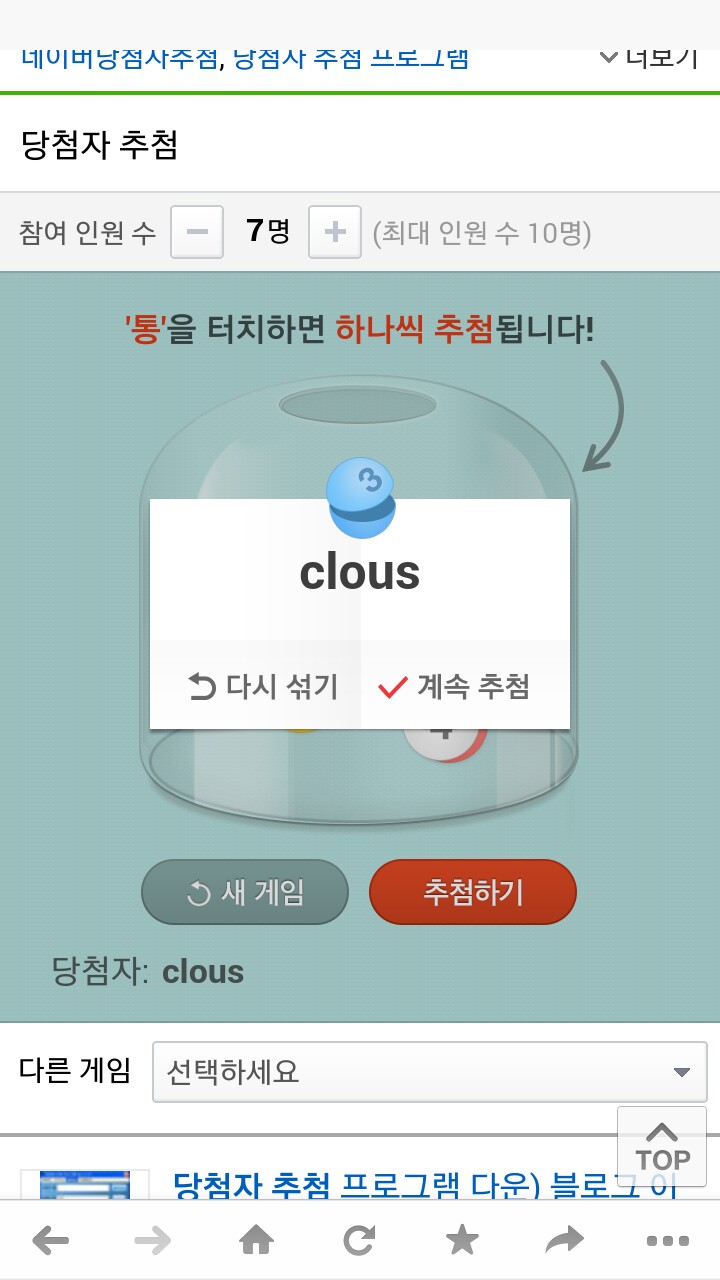Go to browser home page
This screenshot has height=1280, width=720.
[x=257, y=1241]
